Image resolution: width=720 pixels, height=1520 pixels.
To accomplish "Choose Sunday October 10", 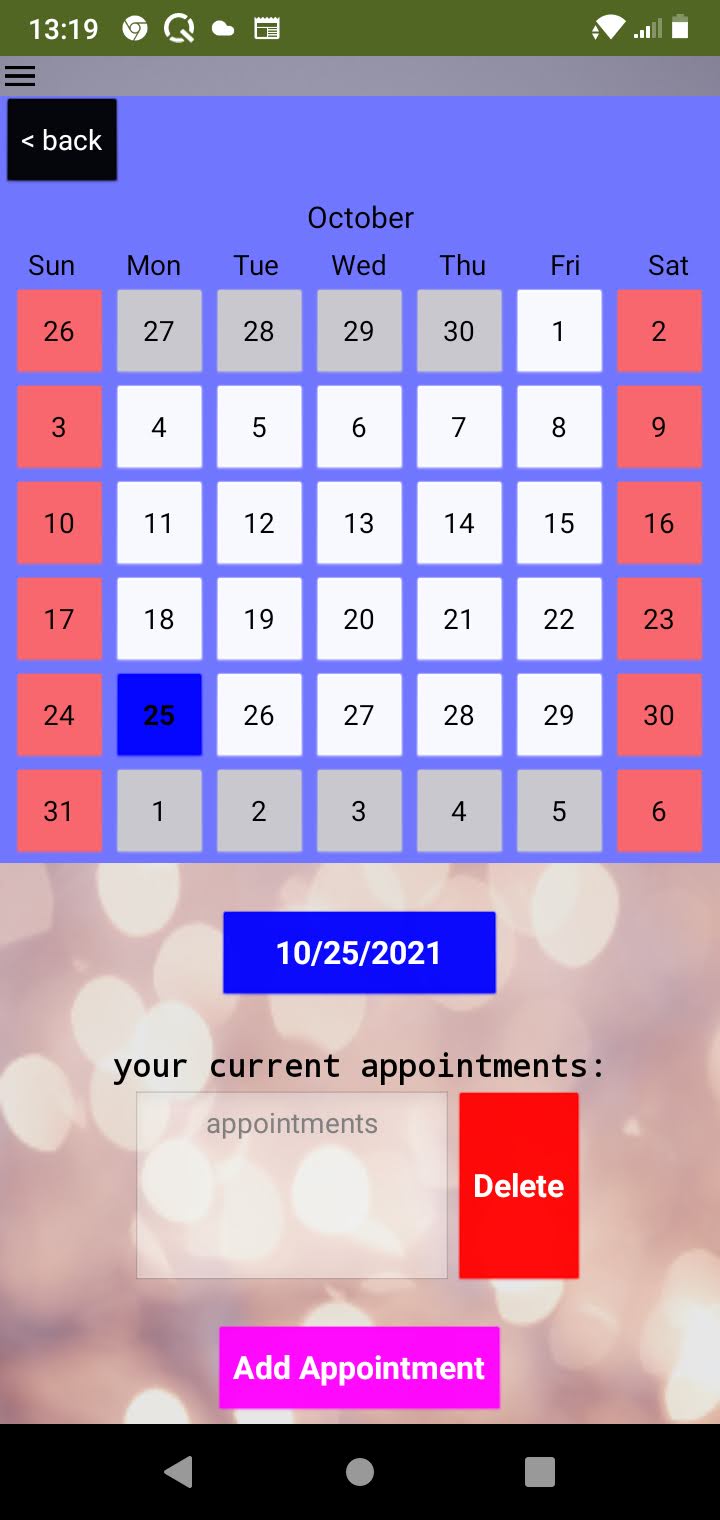I will pos(59,523).
